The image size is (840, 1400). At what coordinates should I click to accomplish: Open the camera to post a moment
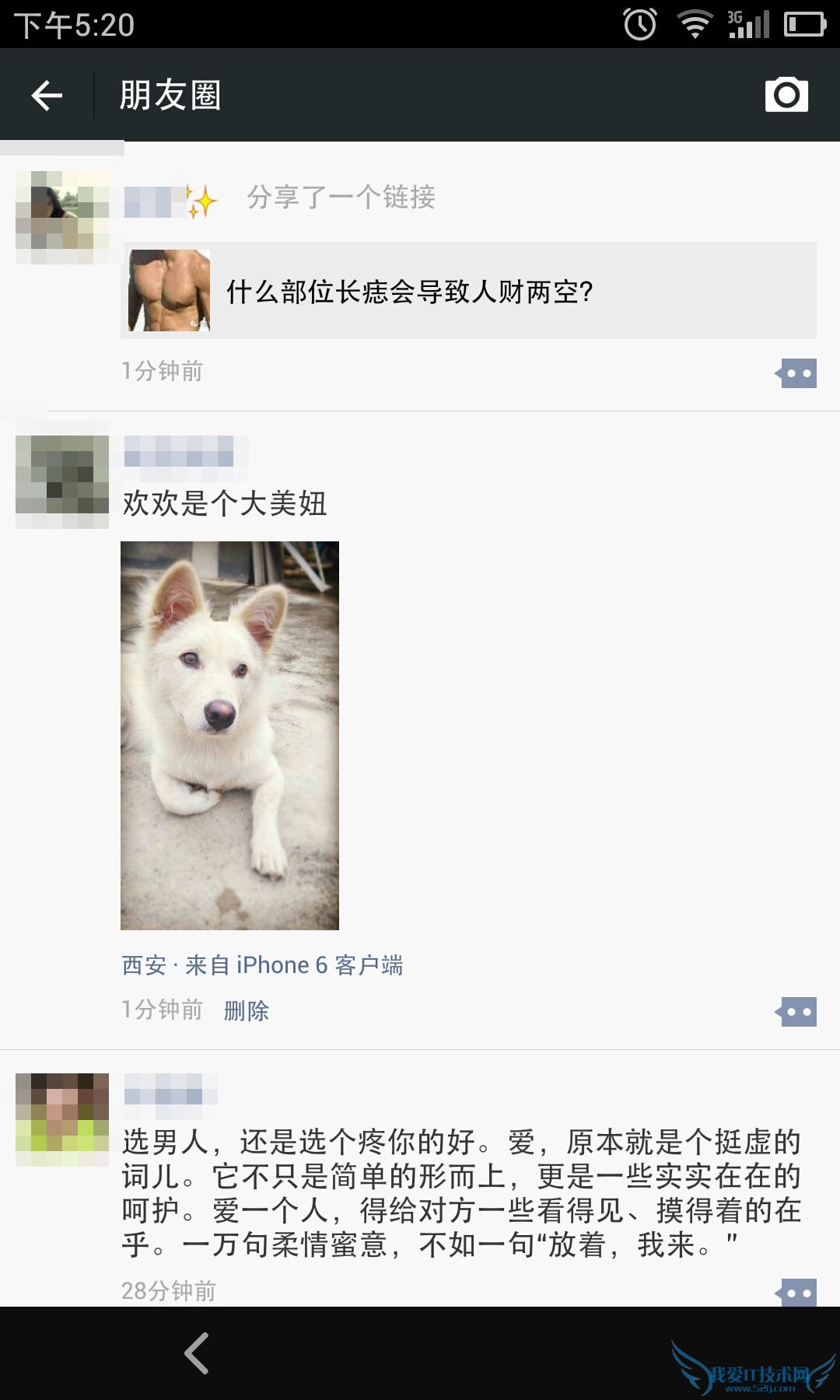pyautogui.click(x=786, y=95)
